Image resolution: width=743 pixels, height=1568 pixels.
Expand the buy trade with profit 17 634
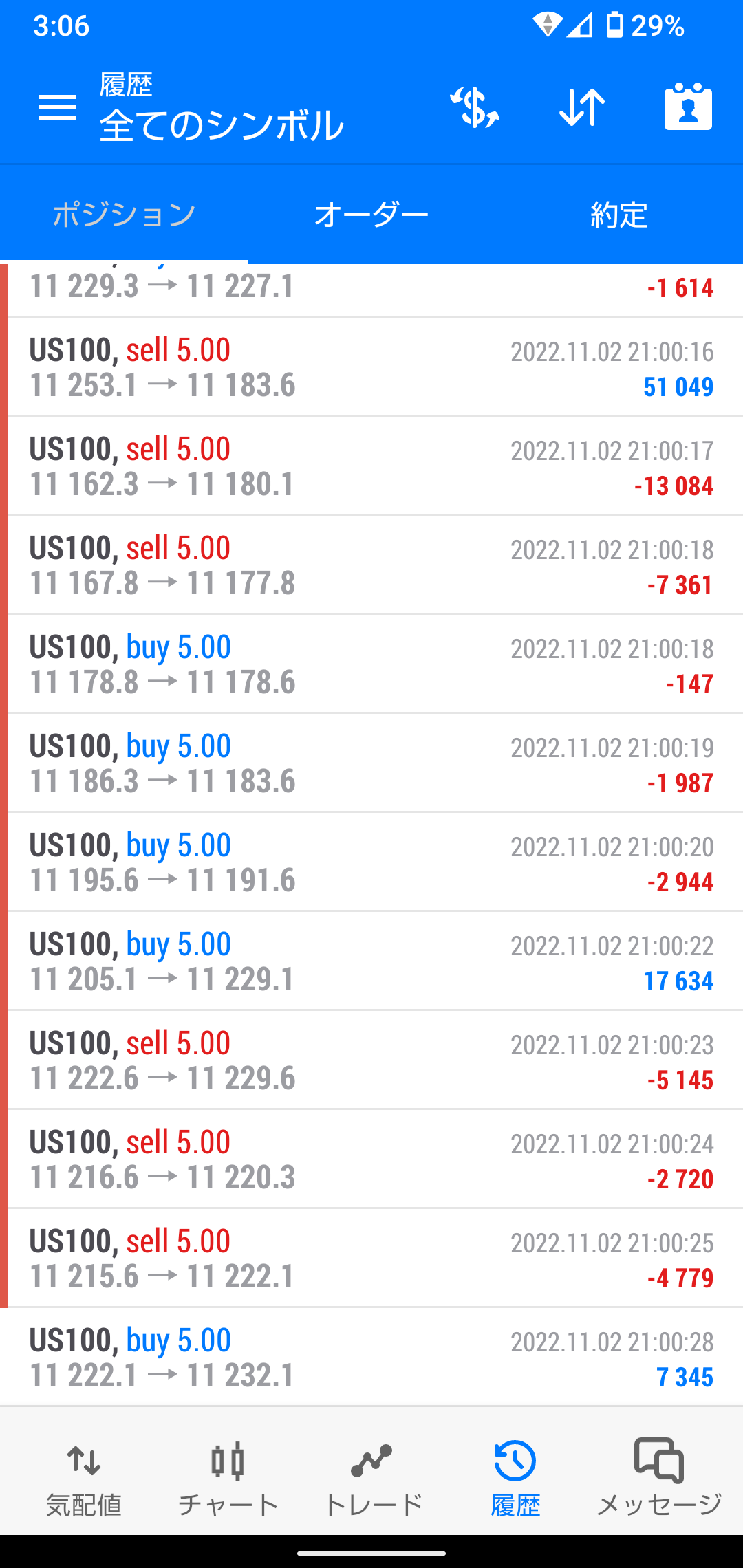tap(371, 961)
